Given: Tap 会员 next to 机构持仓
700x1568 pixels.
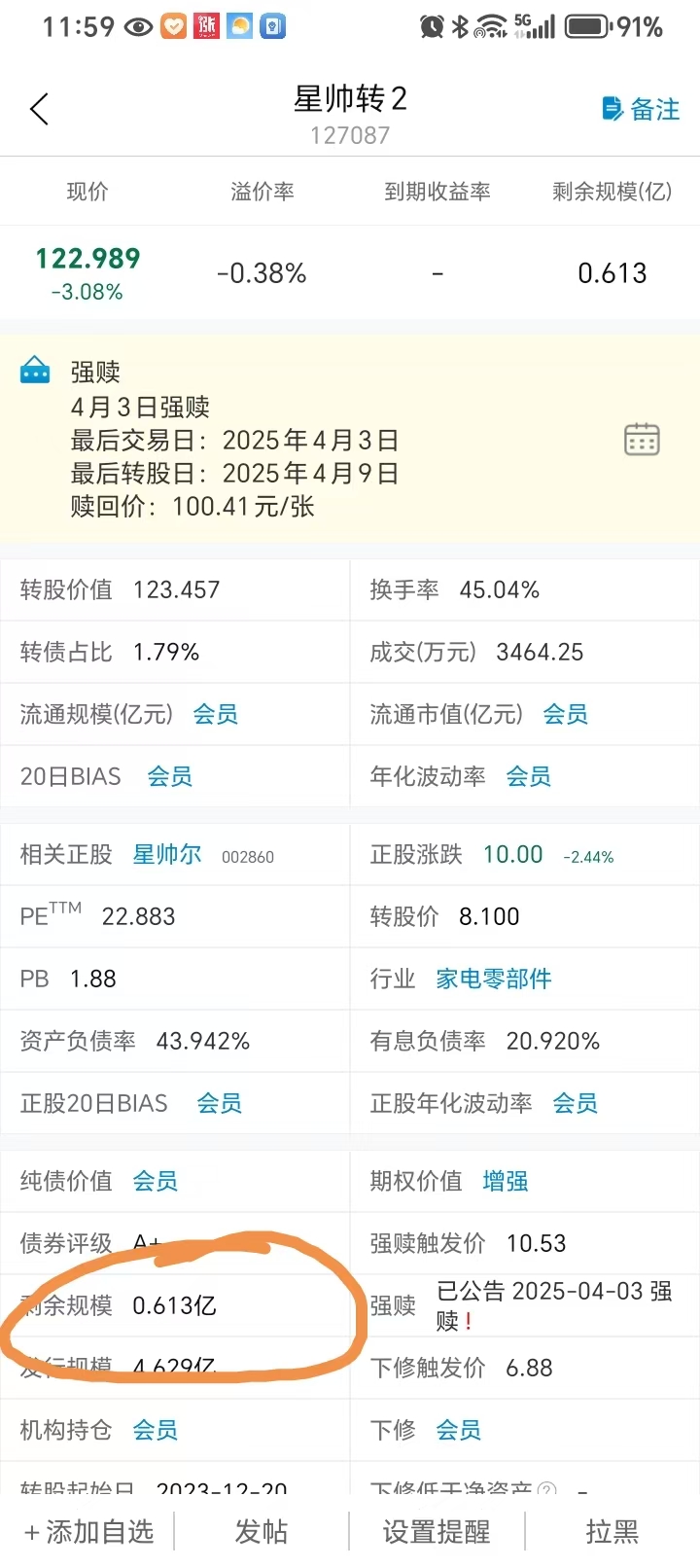Looking at the screenshot, I should pyautogui.click(x=155, y=1430).
